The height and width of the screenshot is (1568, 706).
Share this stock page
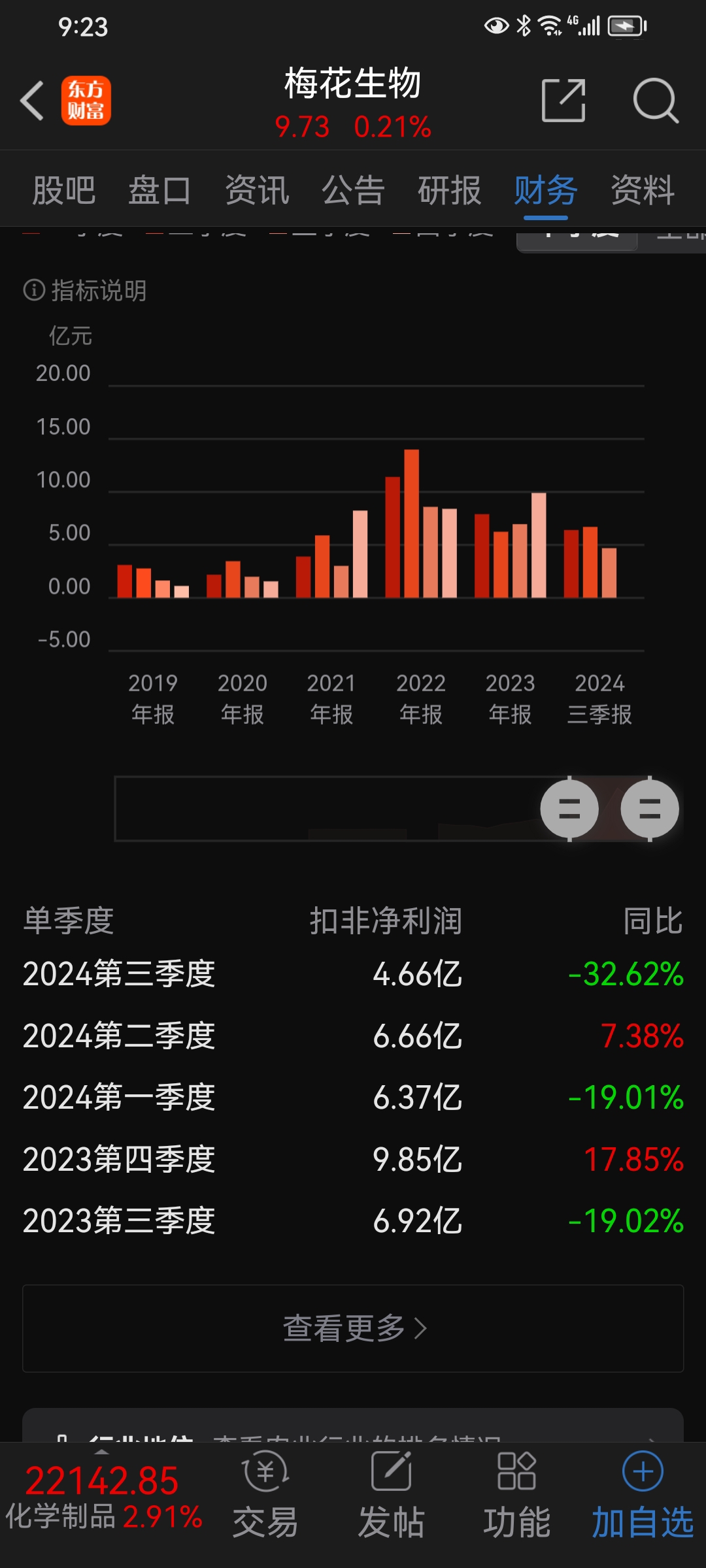(563, 101)
